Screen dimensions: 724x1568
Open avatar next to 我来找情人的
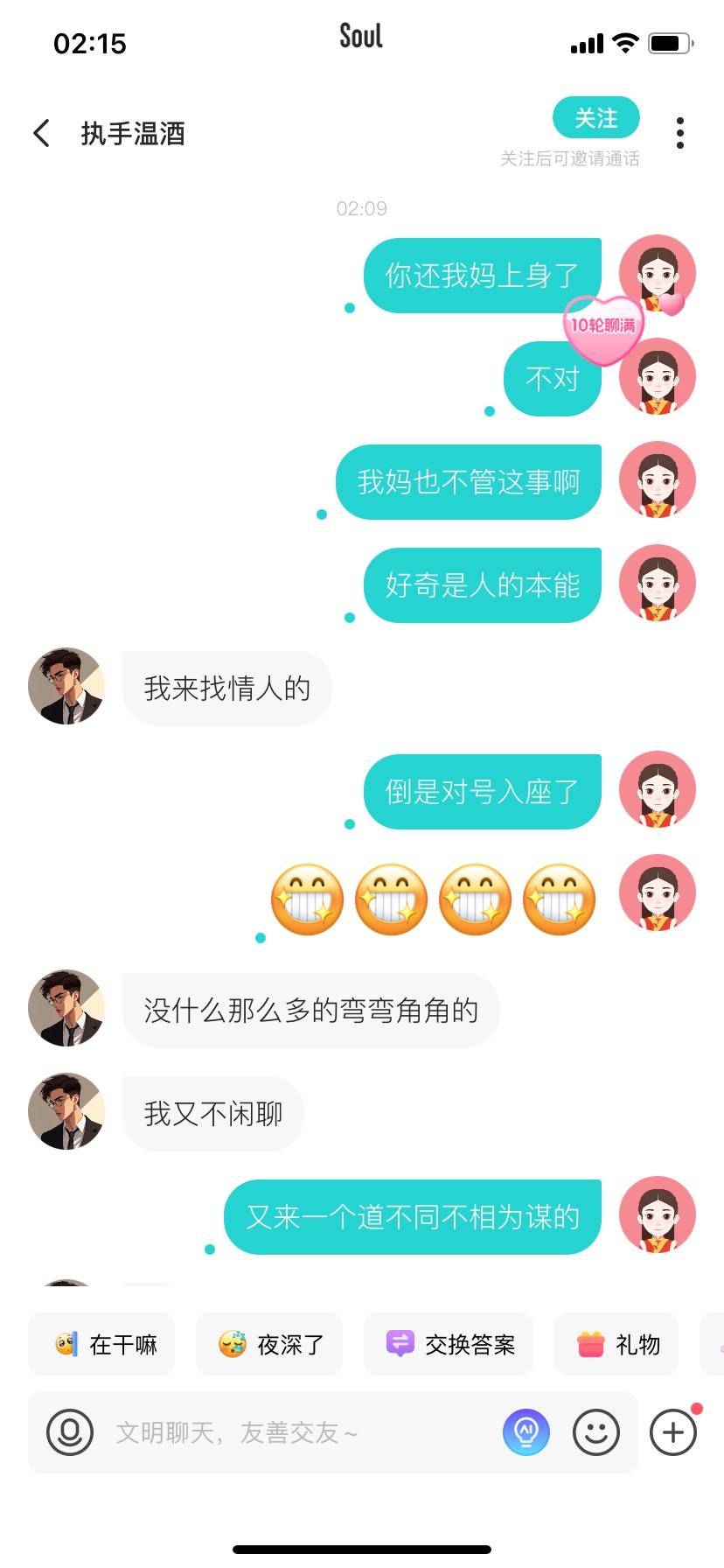coord(66,686)
